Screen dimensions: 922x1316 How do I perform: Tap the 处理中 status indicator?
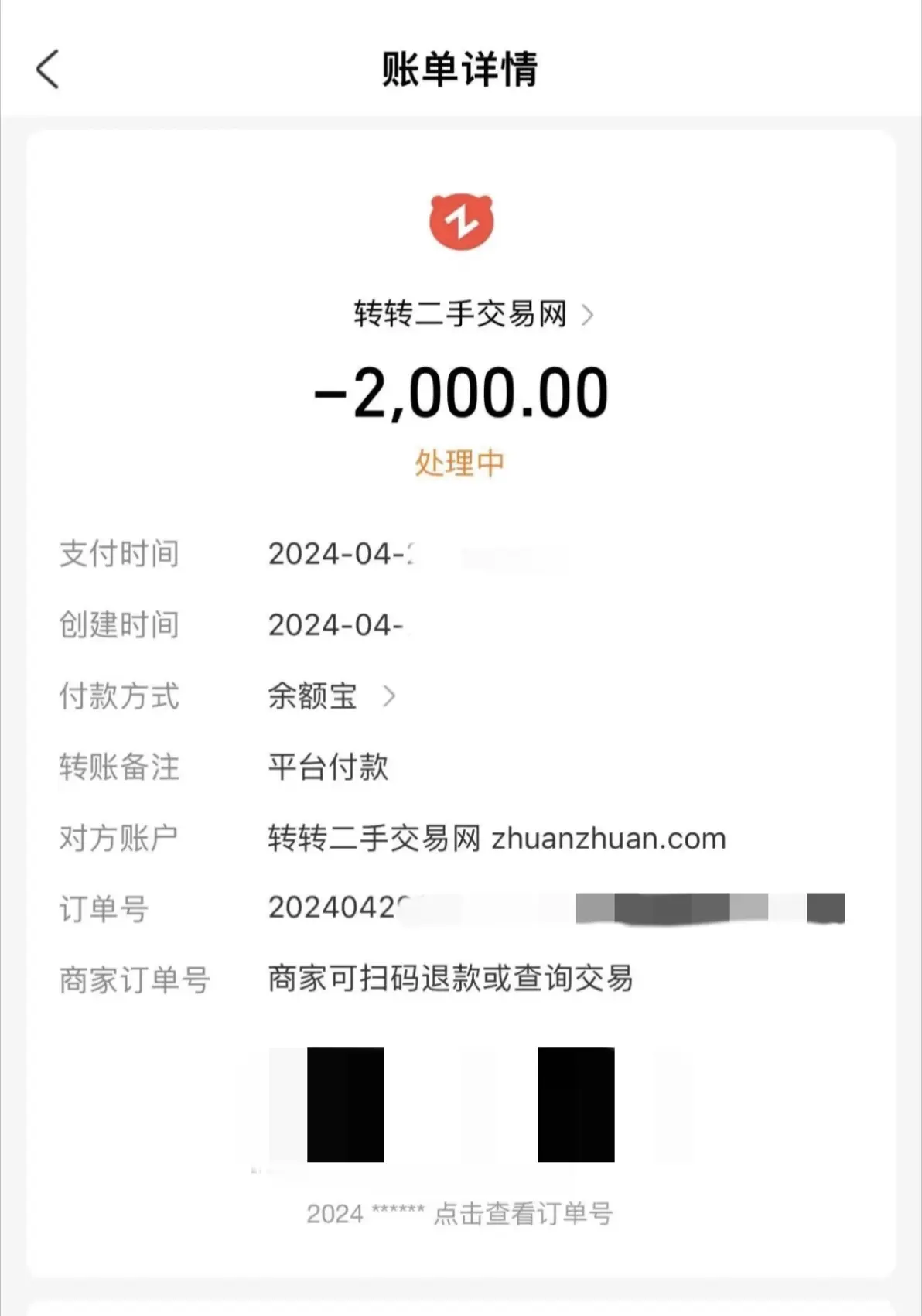pyautogui.click(x=459, y=463)
